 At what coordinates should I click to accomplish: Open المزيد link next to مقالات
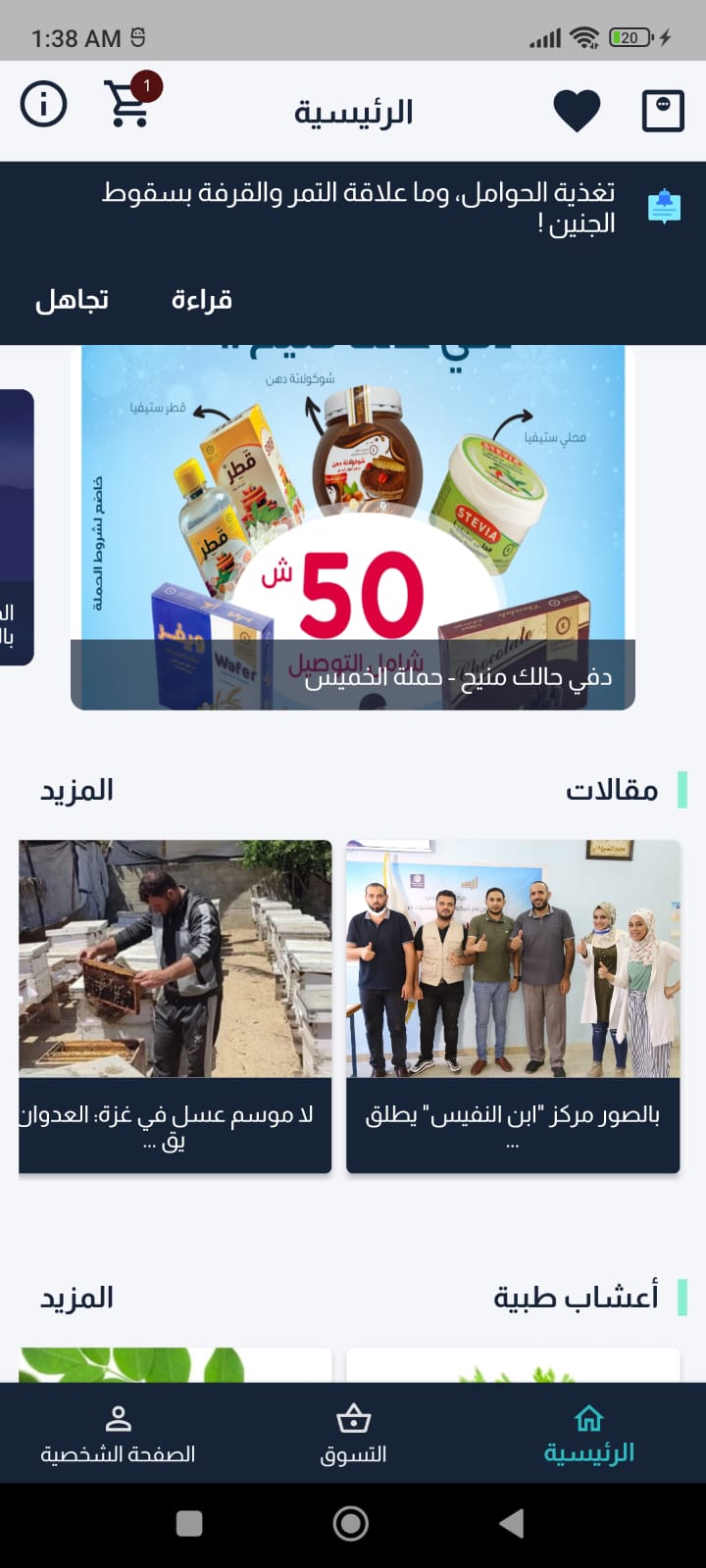pyautogui.click(x=75, y=790)
